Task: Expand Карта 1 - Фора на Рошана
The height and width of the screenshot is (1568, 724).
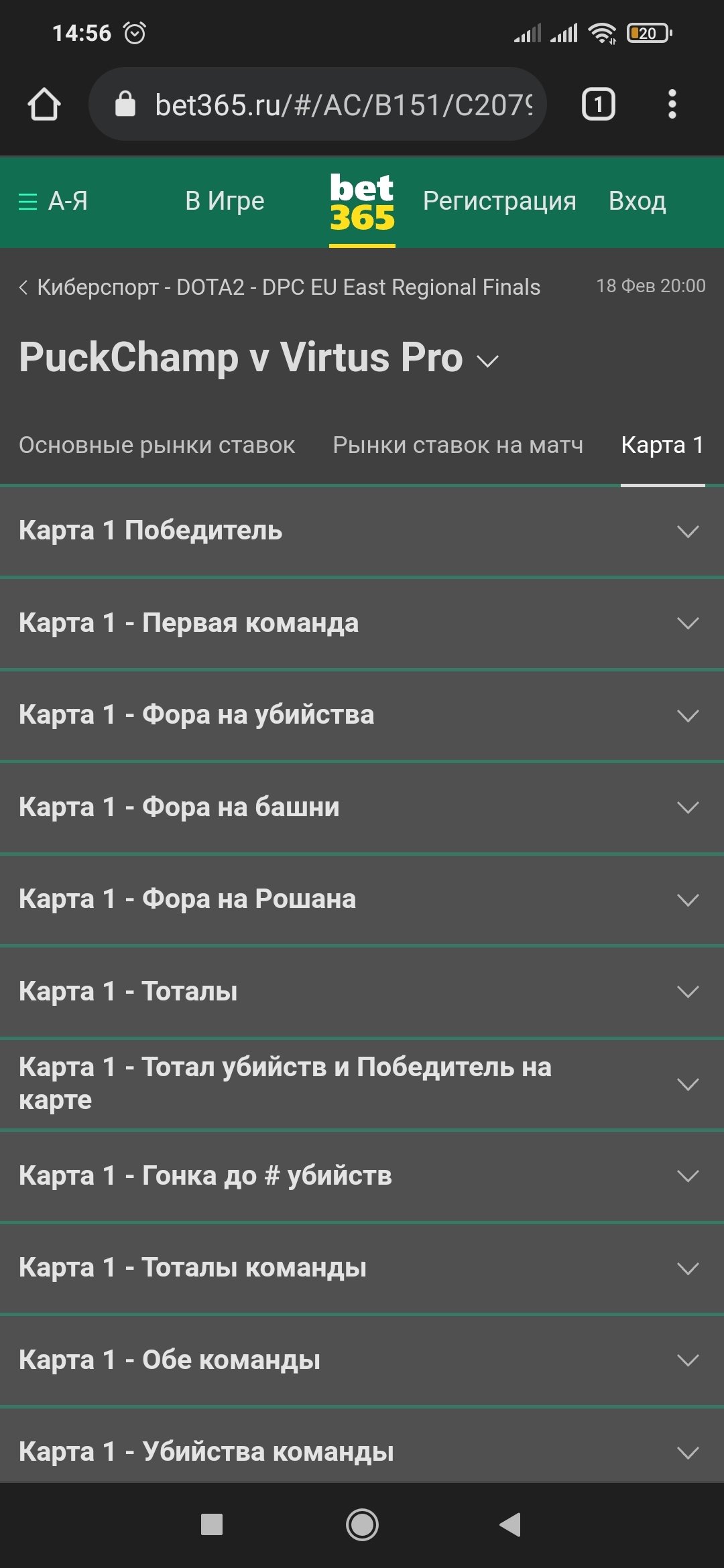Action: (x=362, y=899)
